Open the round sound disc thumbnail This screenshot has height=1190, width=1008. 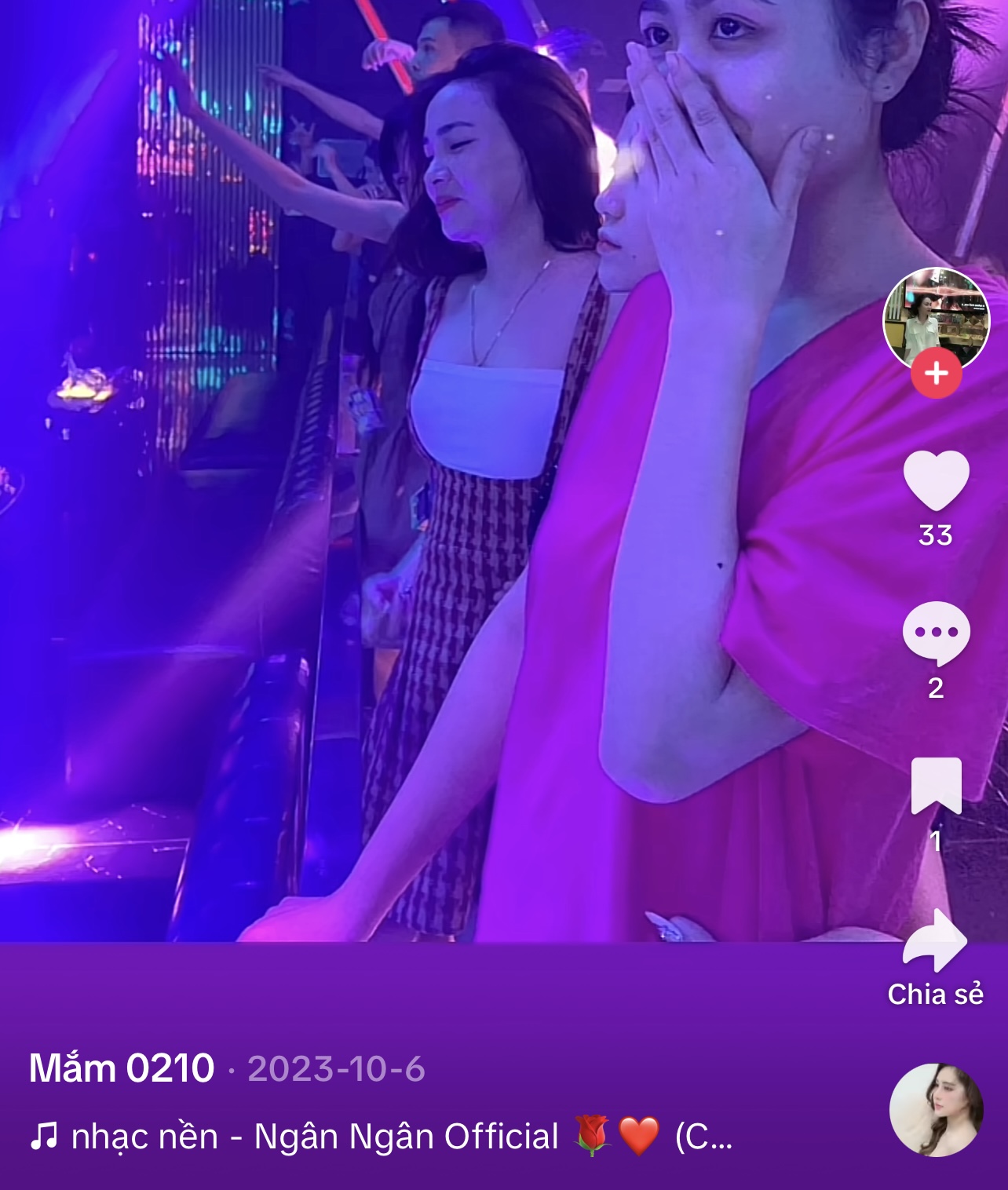point(936,1110)
